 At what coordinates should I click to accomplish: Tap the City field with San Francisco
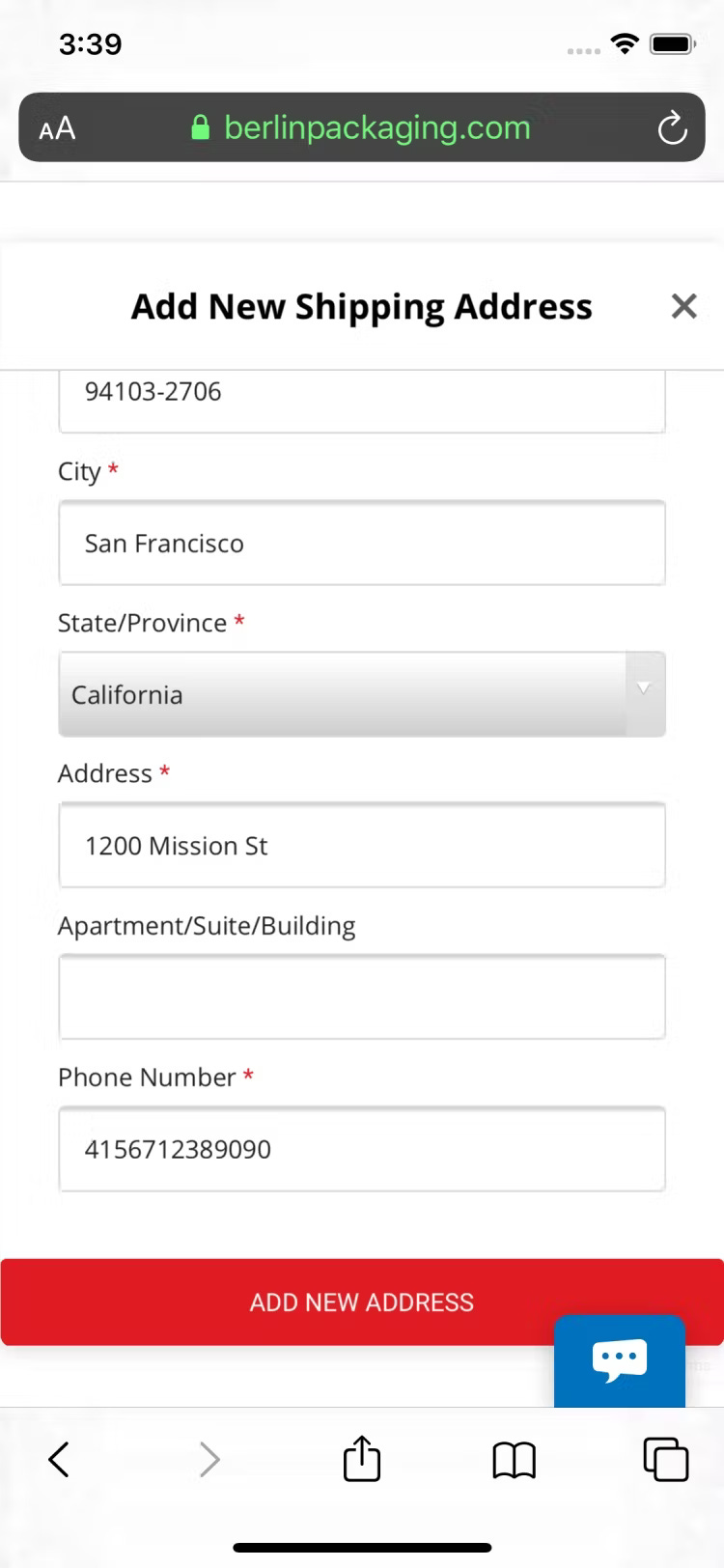coord(361,543)
